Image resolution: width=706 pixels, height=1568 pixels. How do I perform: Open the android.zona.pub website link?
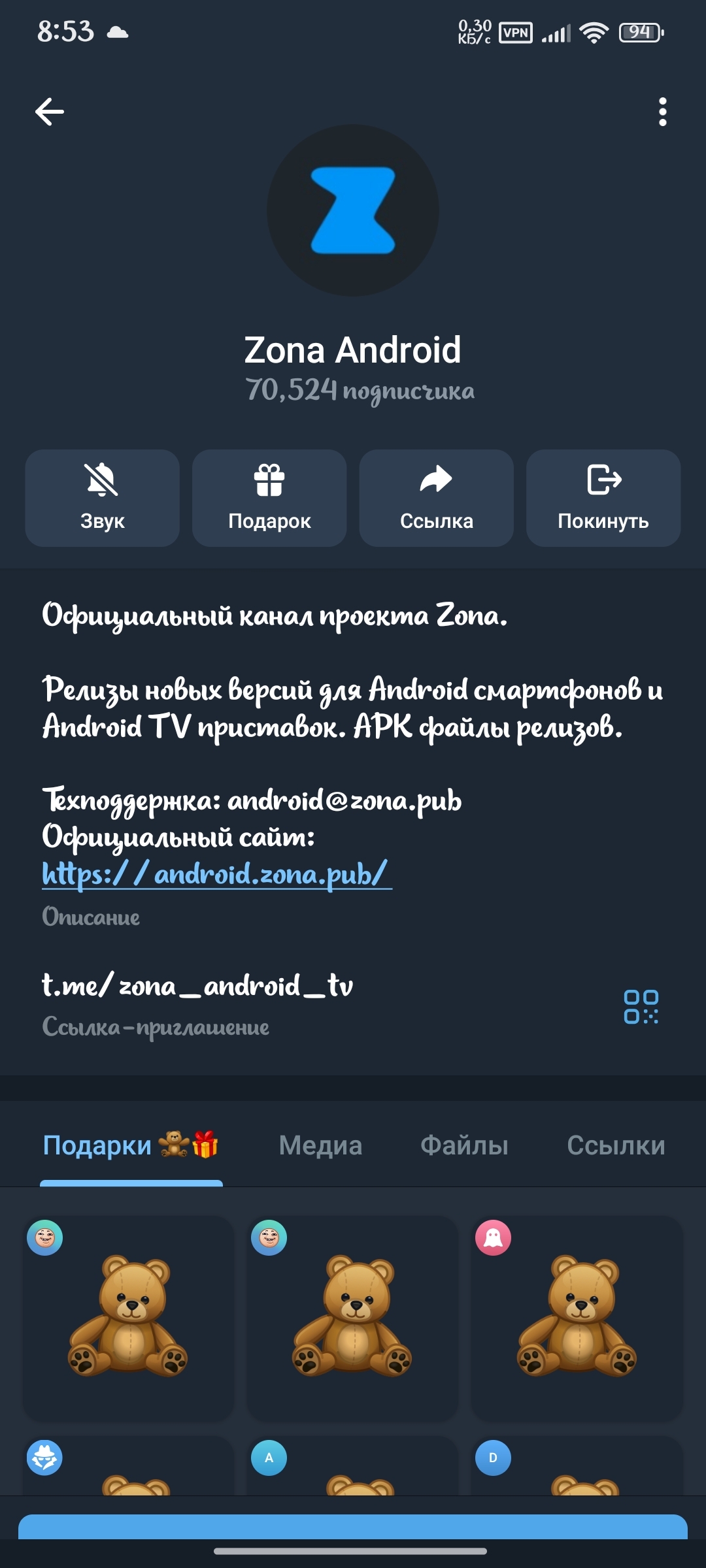(x=216, y=874)
